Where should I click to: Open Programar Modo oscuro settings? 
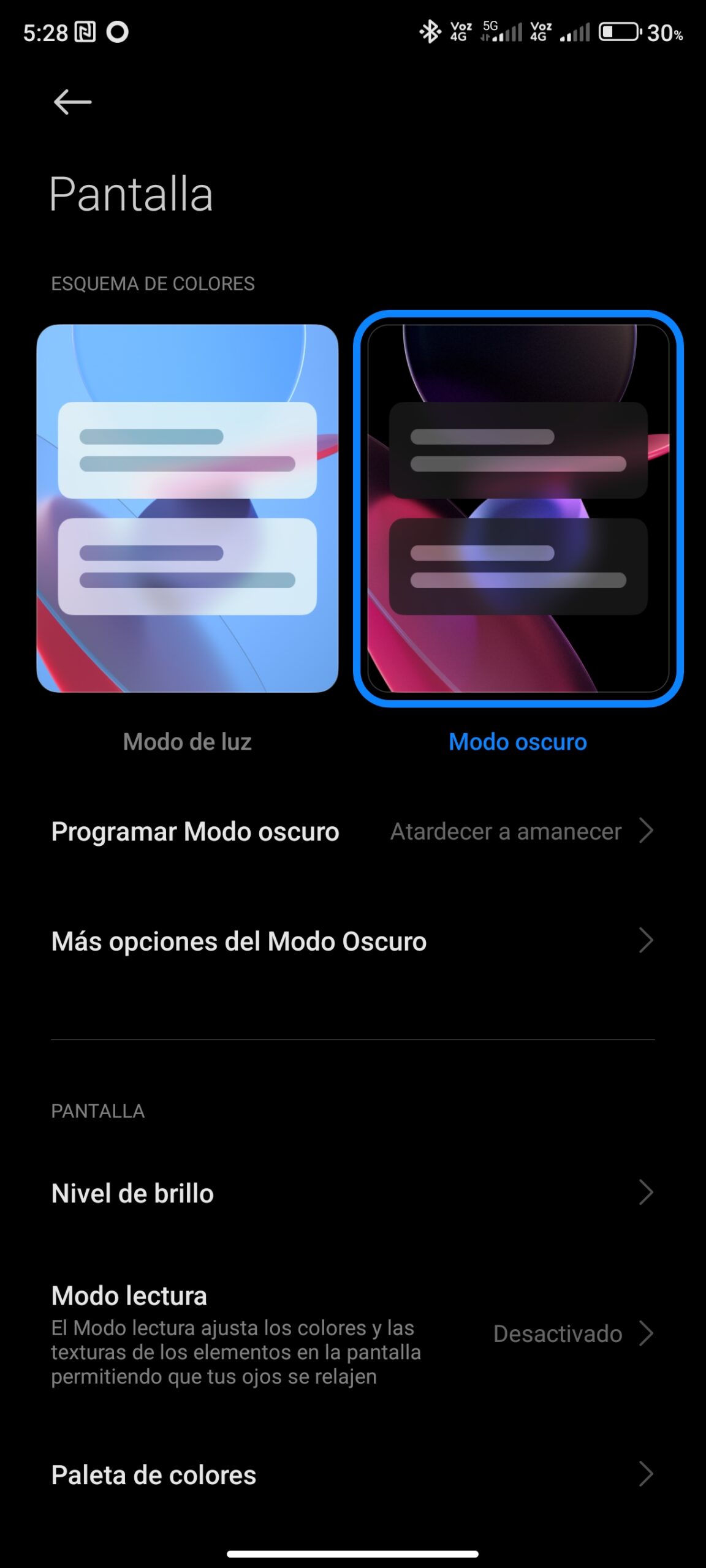pos(352,832)
